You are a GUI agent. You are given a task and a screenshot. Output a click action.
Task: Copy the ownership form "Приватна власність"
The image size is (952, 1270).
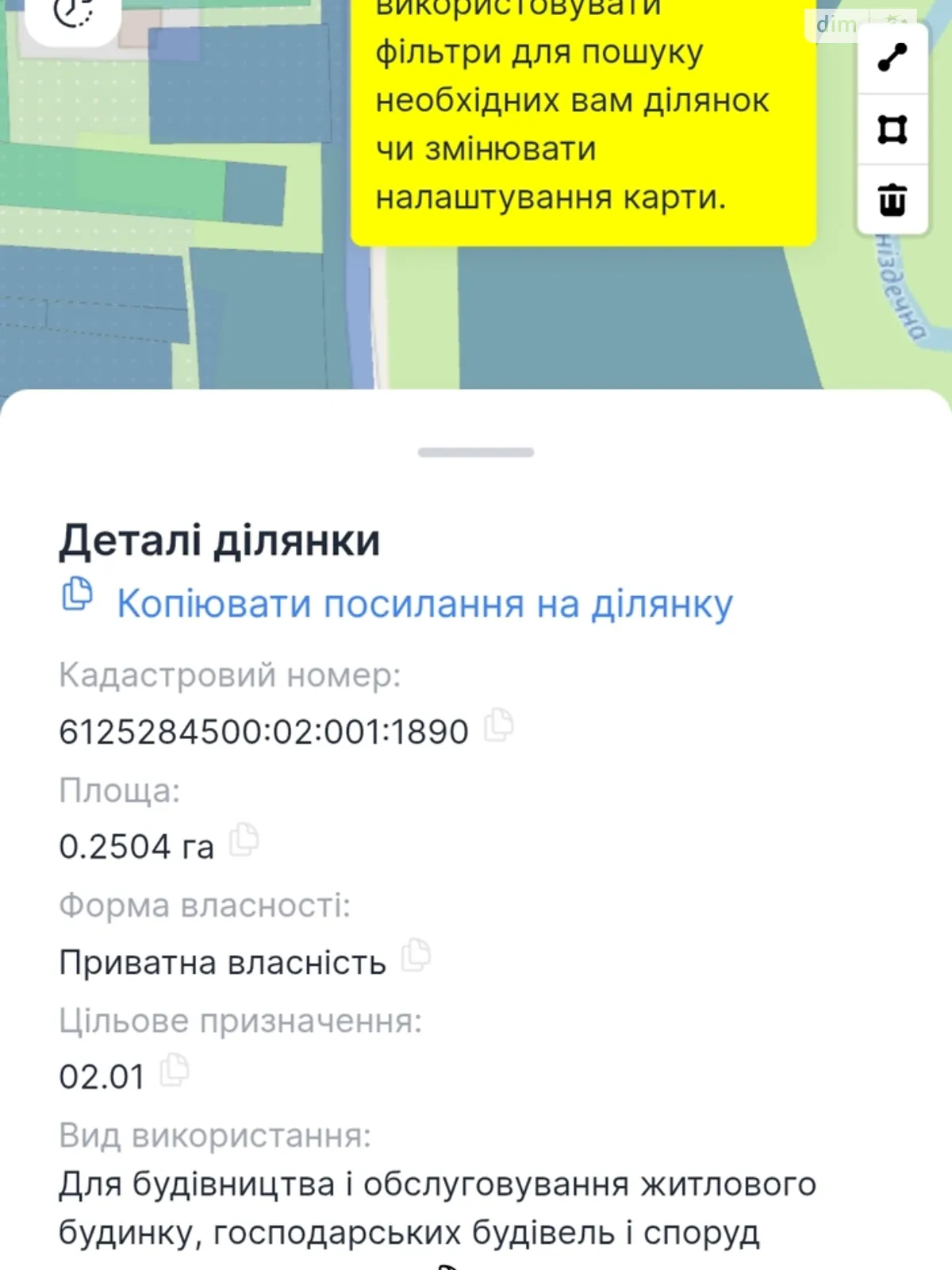416,956
